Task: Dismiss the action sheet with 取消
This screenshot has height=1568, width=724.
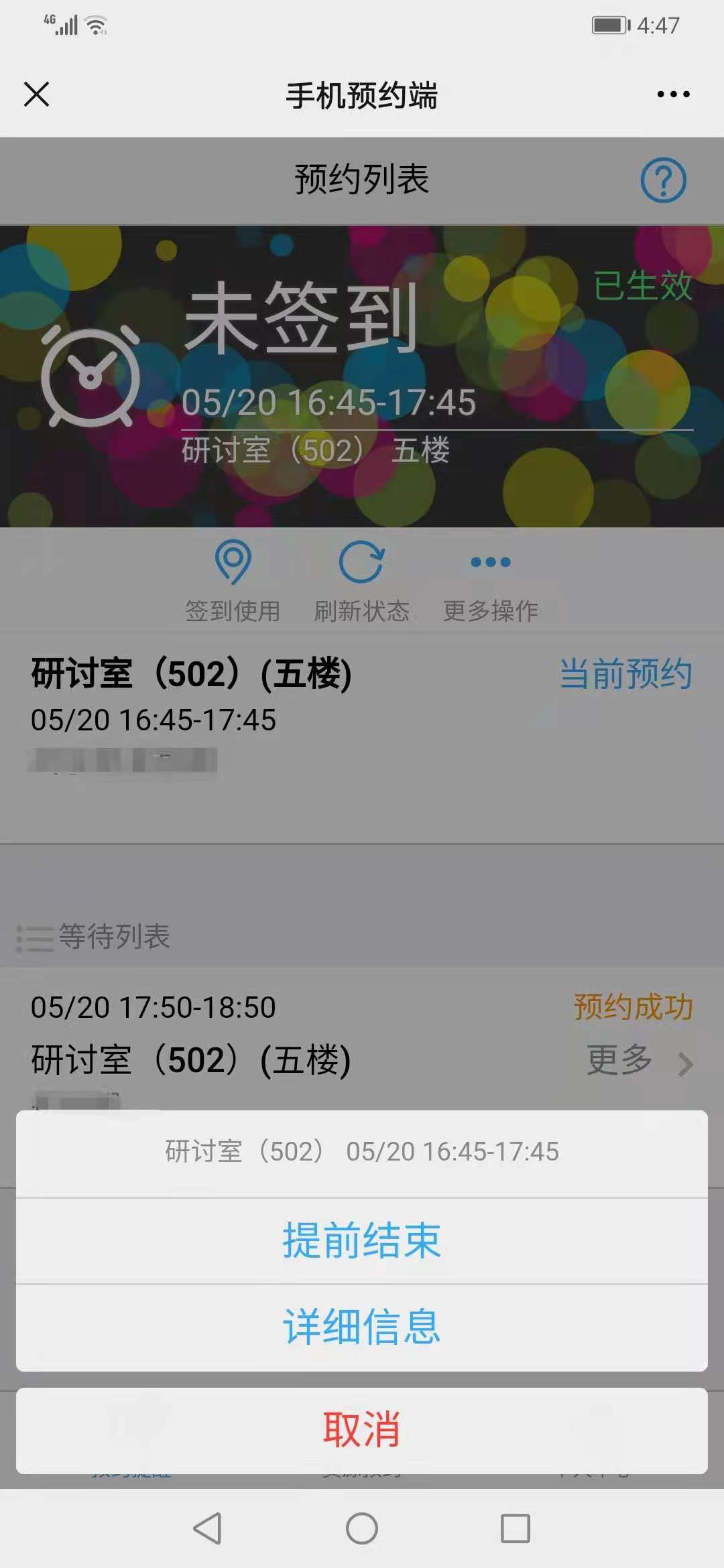Action: tap(362, 1430)
